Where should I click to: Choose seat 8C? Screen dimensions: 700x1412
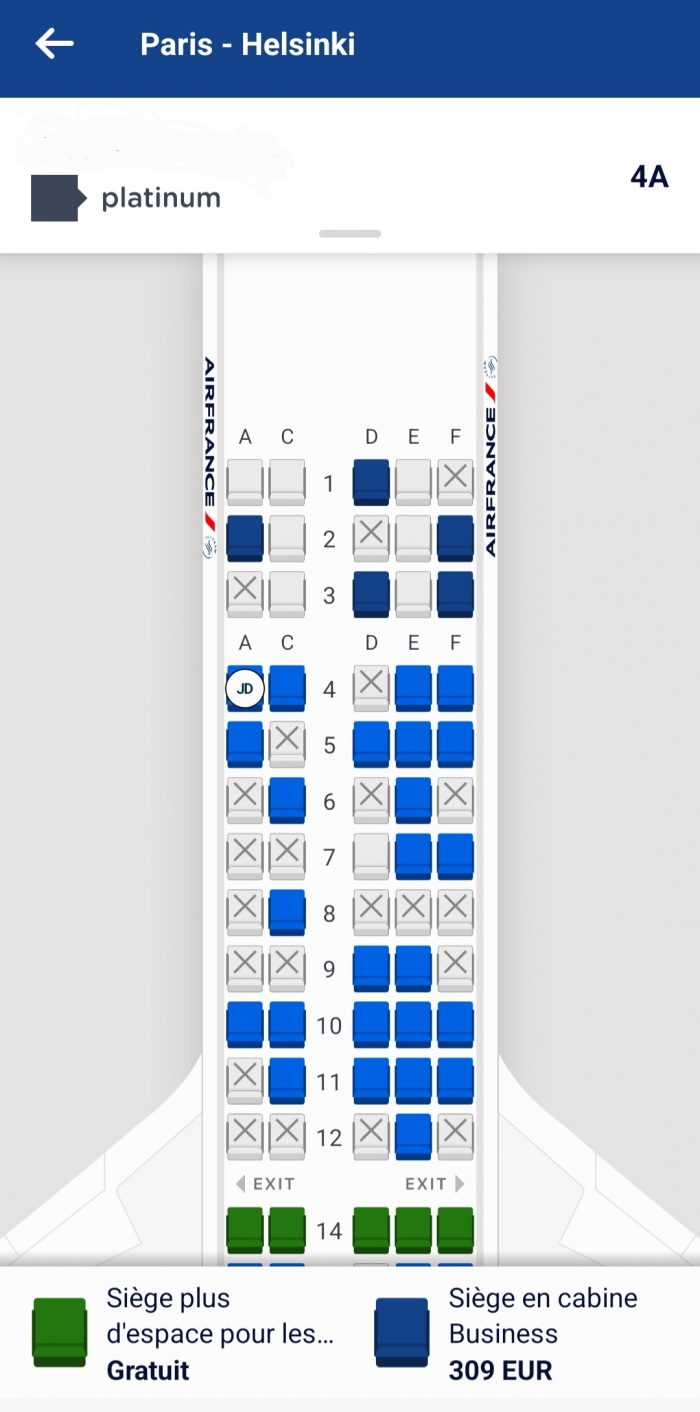click(x=287, y=912)
